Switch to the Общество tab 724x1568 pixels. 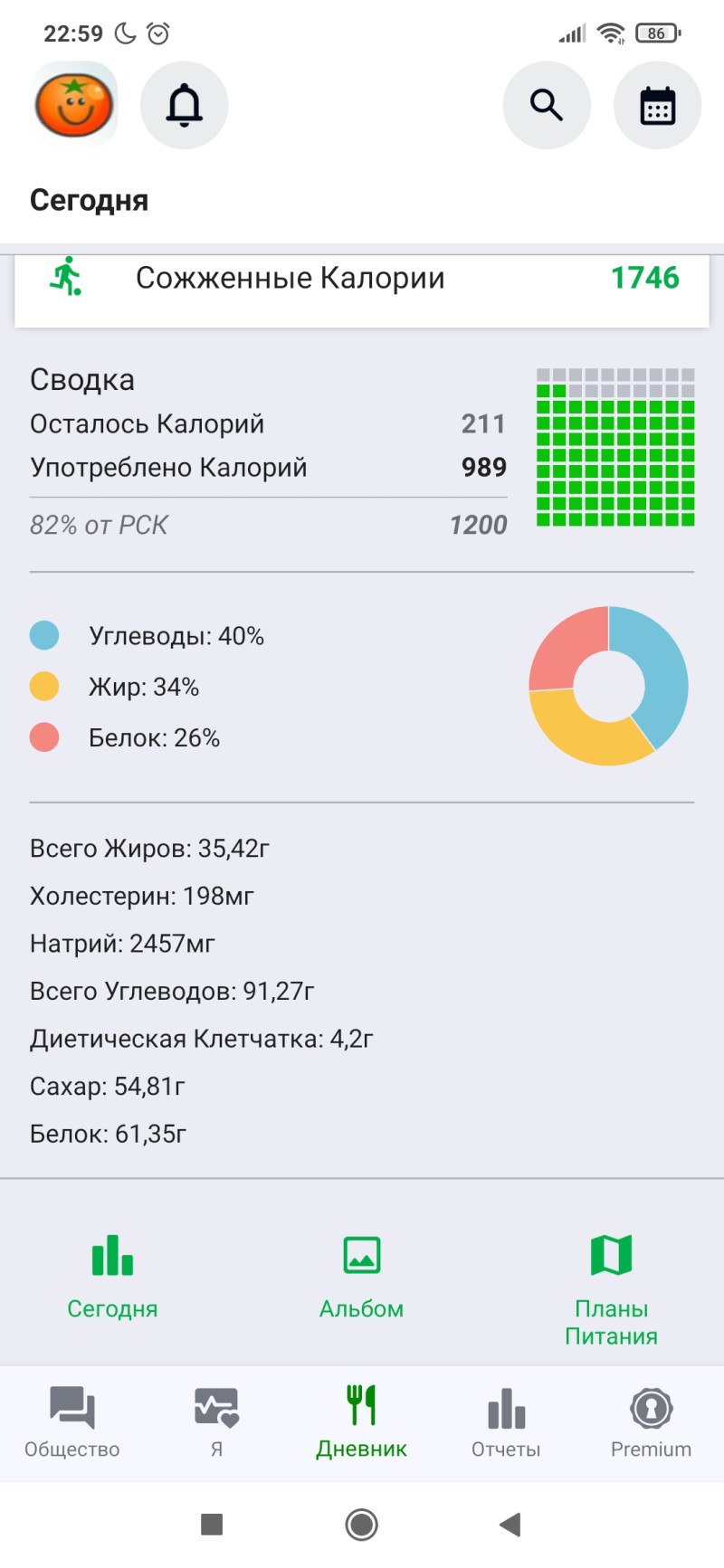[72, 1422]
